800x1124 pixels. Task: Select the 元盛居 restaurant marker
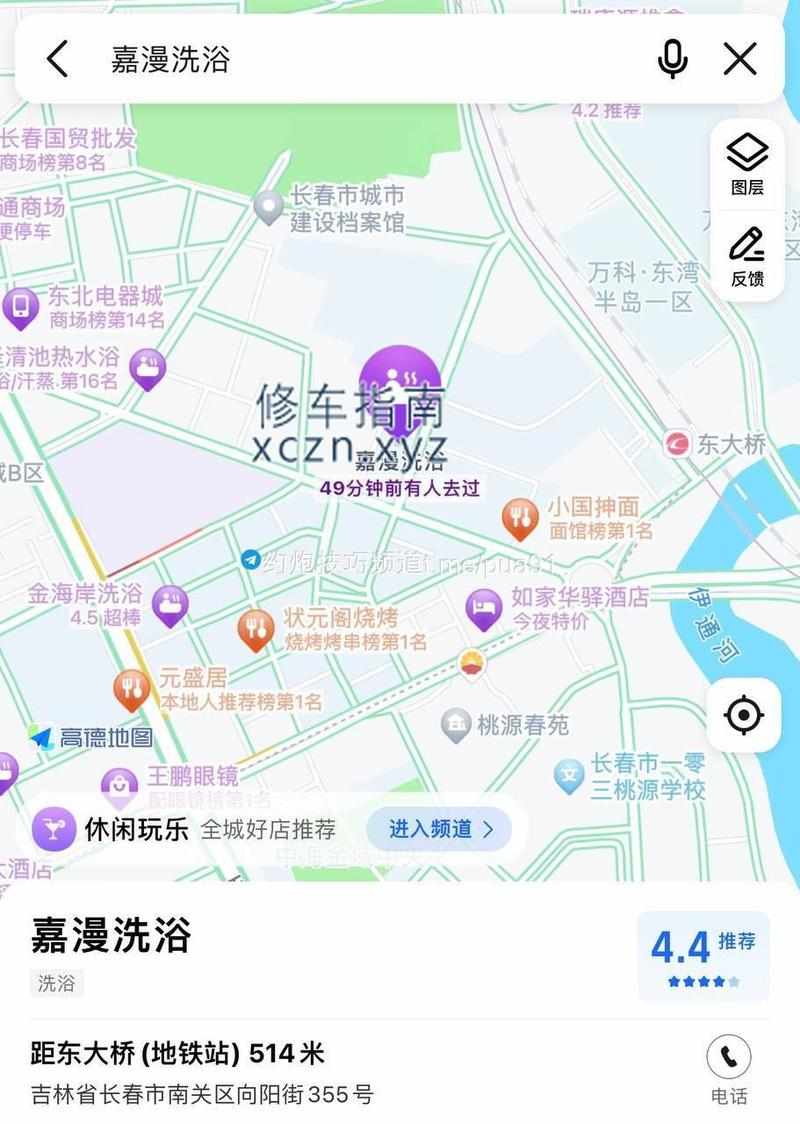[131, 689]
